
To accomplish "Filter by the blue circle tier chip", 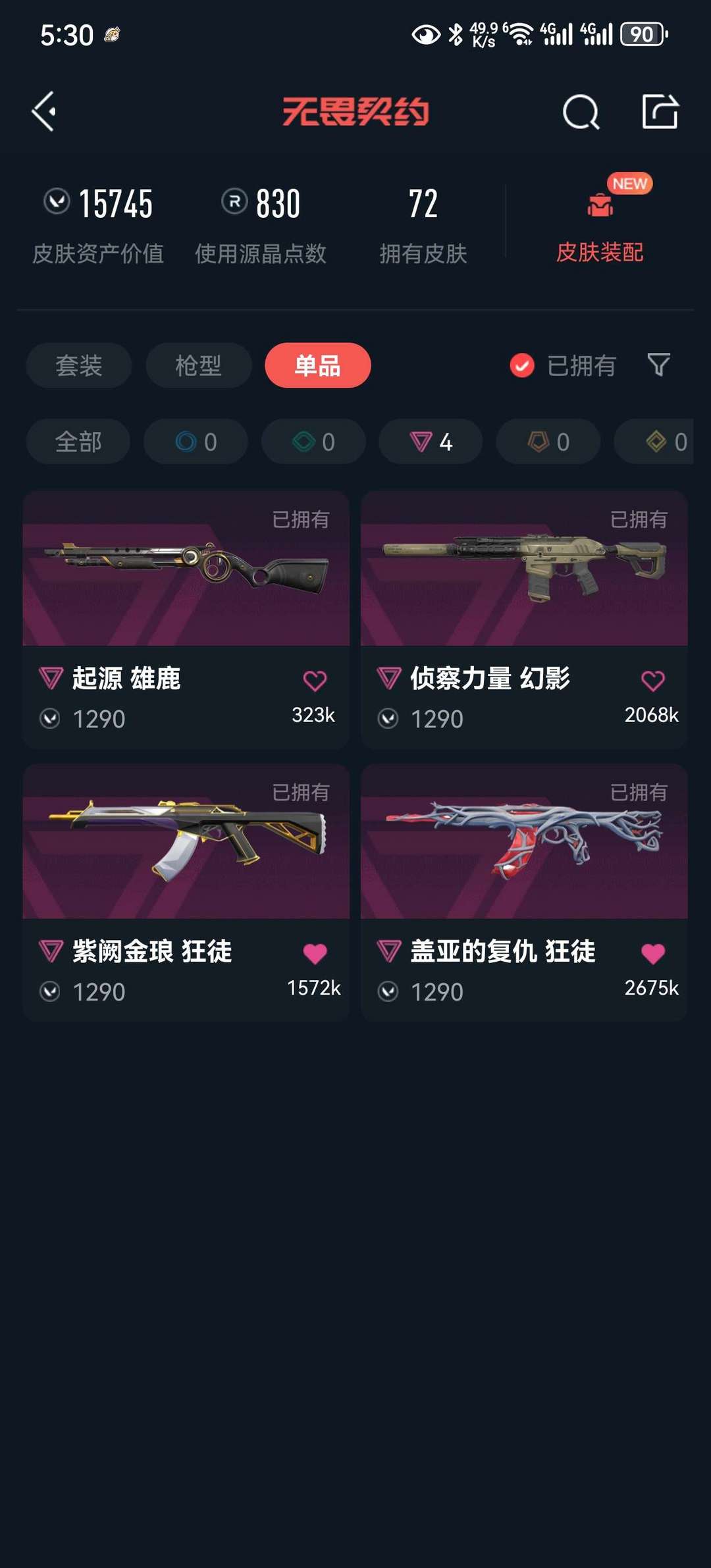I will click(x=196, y=442).
